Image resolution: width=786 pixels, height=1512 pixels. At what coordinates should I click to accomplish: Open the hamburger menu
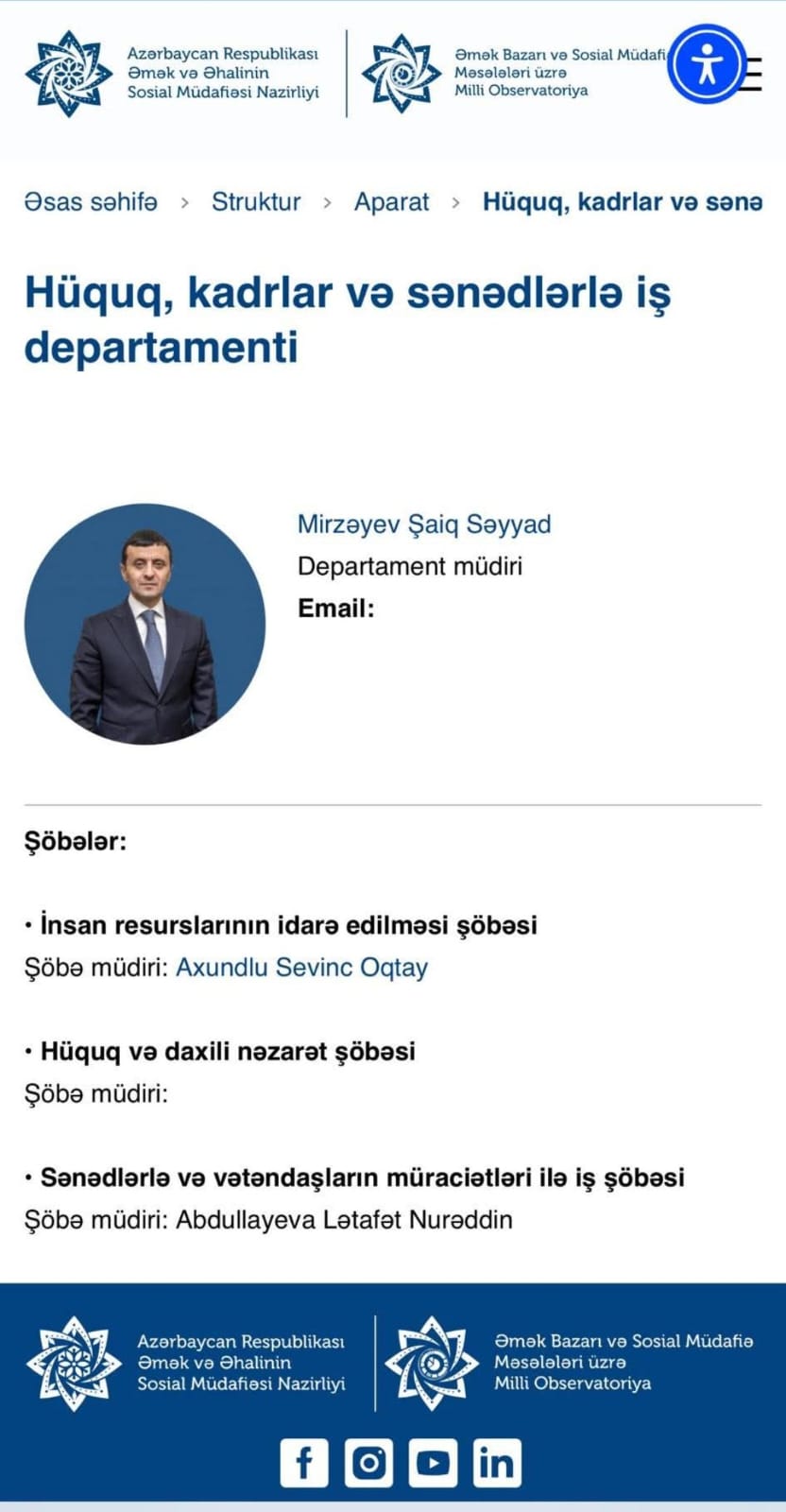coord(754,75)
